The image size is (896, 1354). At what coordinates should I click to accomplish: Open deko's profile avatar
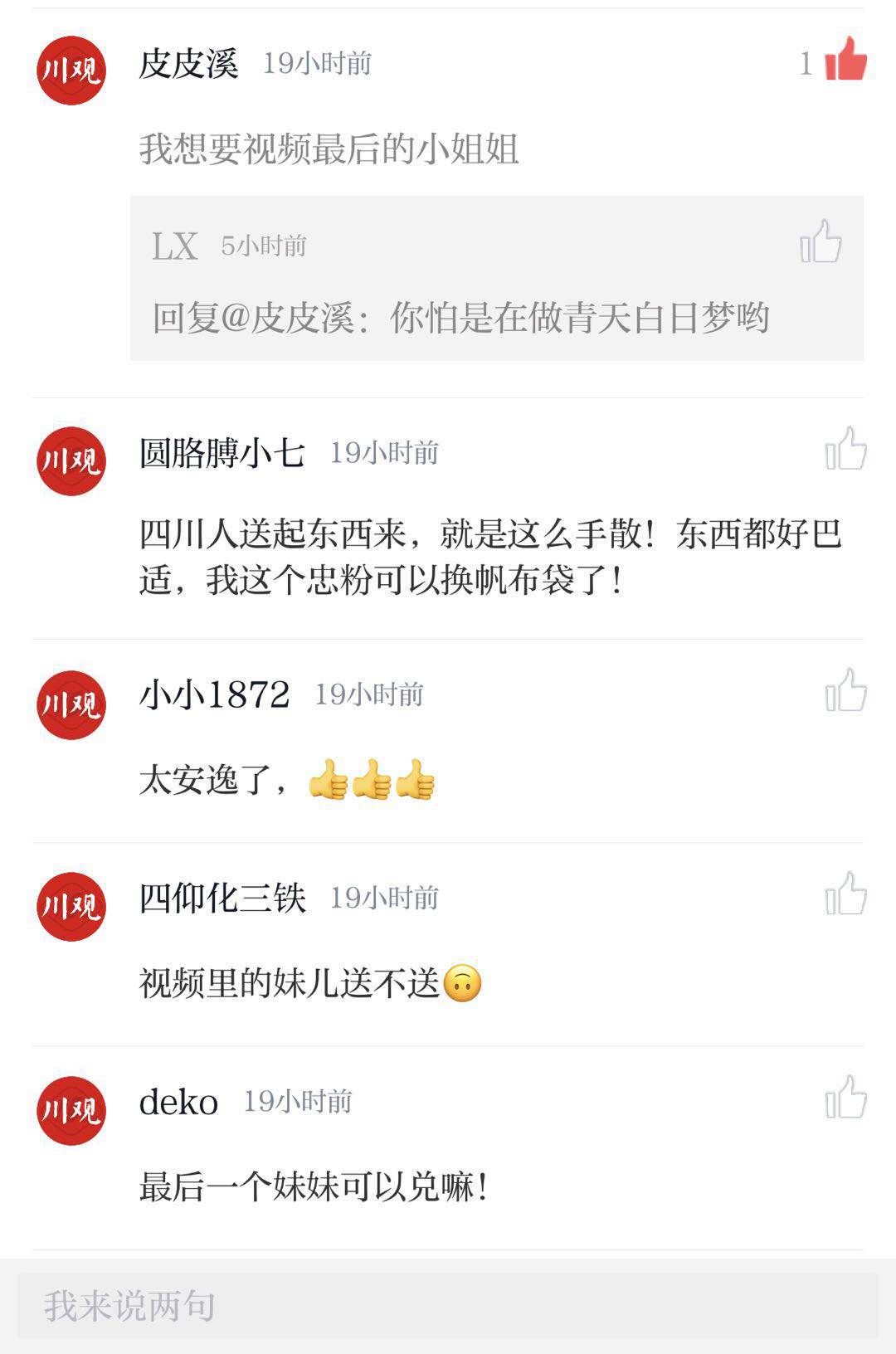pyautogui.click(x=71, y=1111)
